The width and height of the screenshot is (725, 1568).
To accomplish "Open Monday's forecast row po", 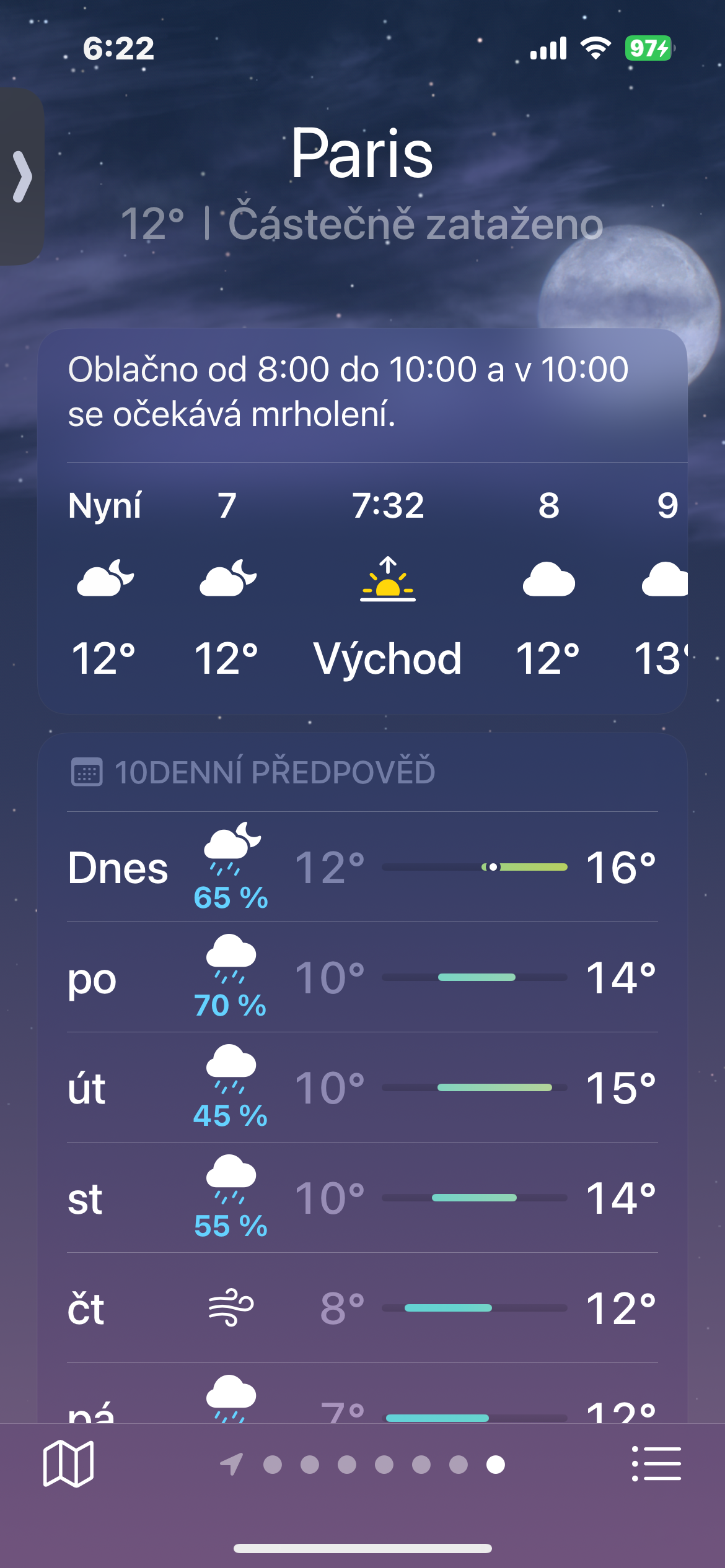I will coord(362,977).
